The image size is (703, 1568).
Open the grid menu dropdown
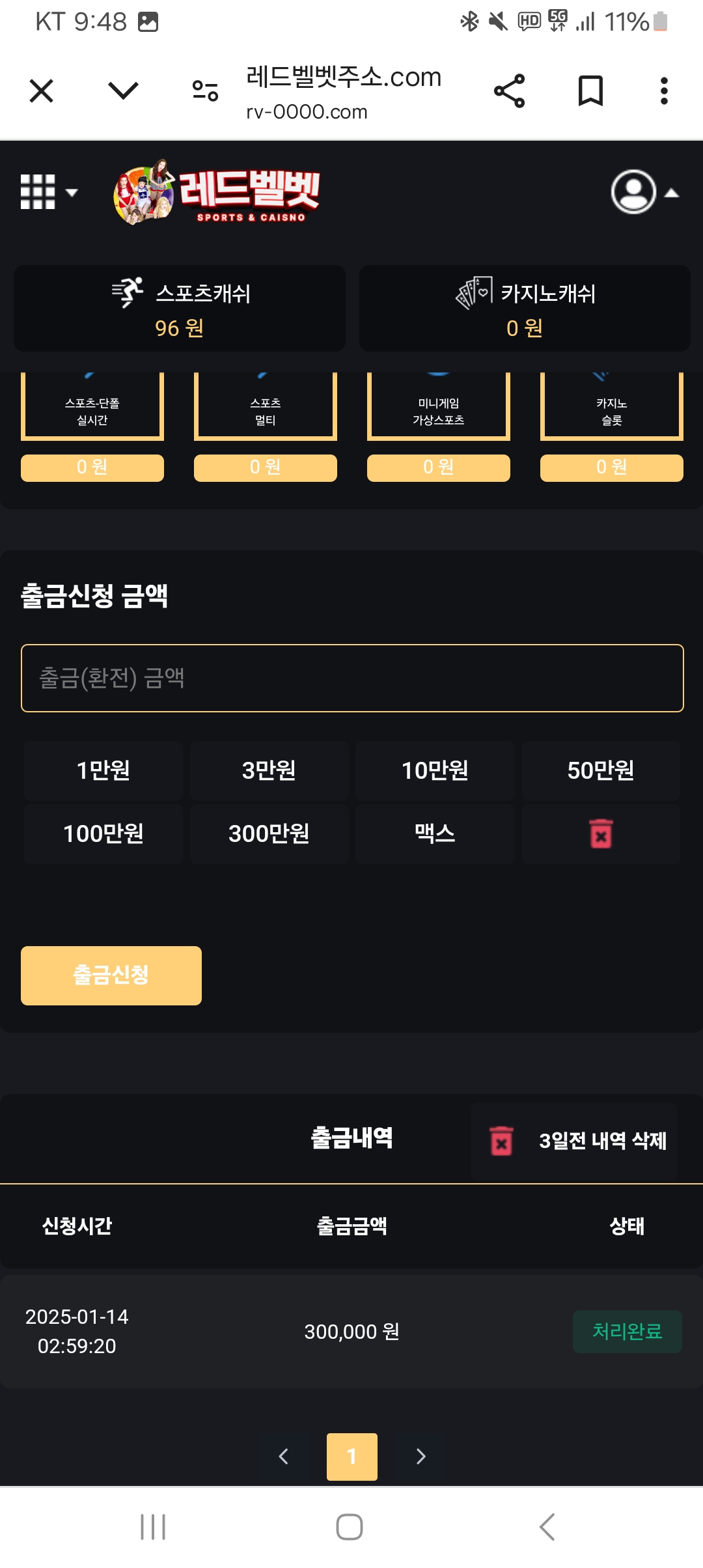48,192
